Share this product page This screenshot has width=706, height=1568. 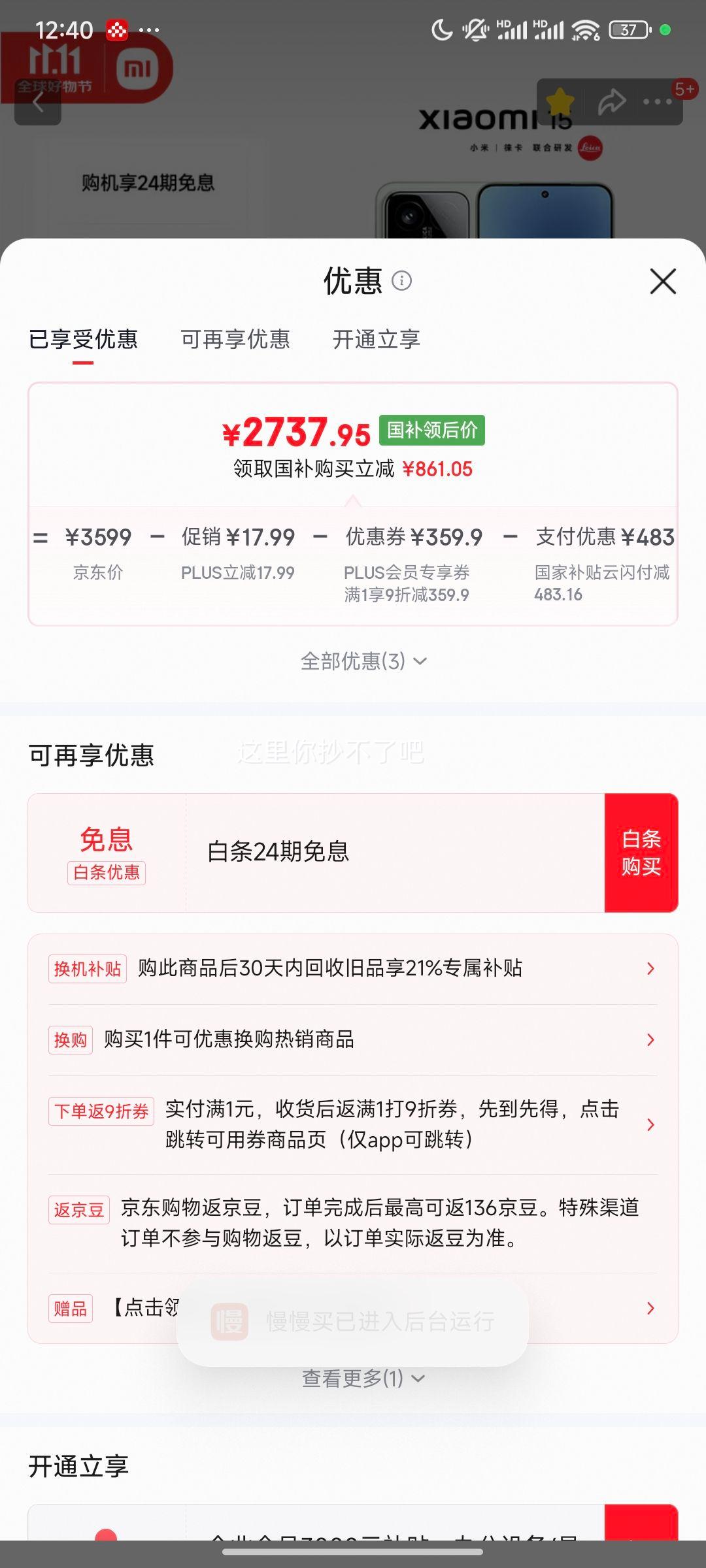coord(611,101)
